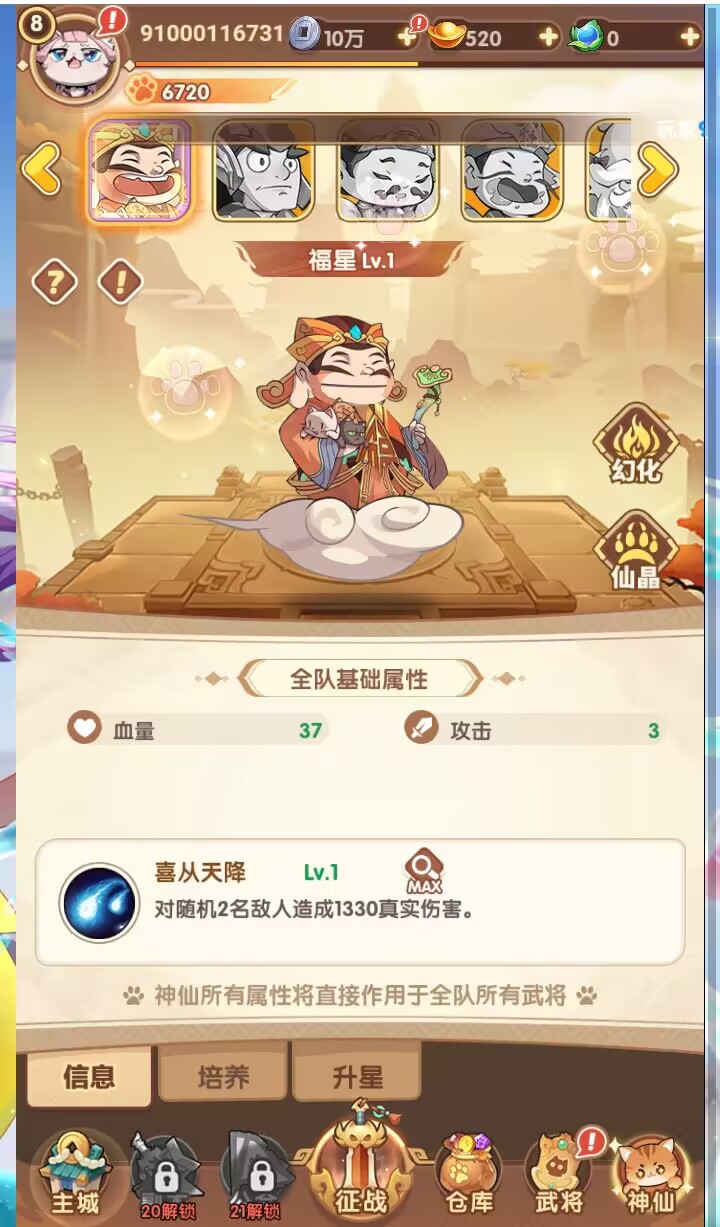This screenshot has width=720, height=1227.
Task: Show previous deities with the left arrow
Action: 43,170
